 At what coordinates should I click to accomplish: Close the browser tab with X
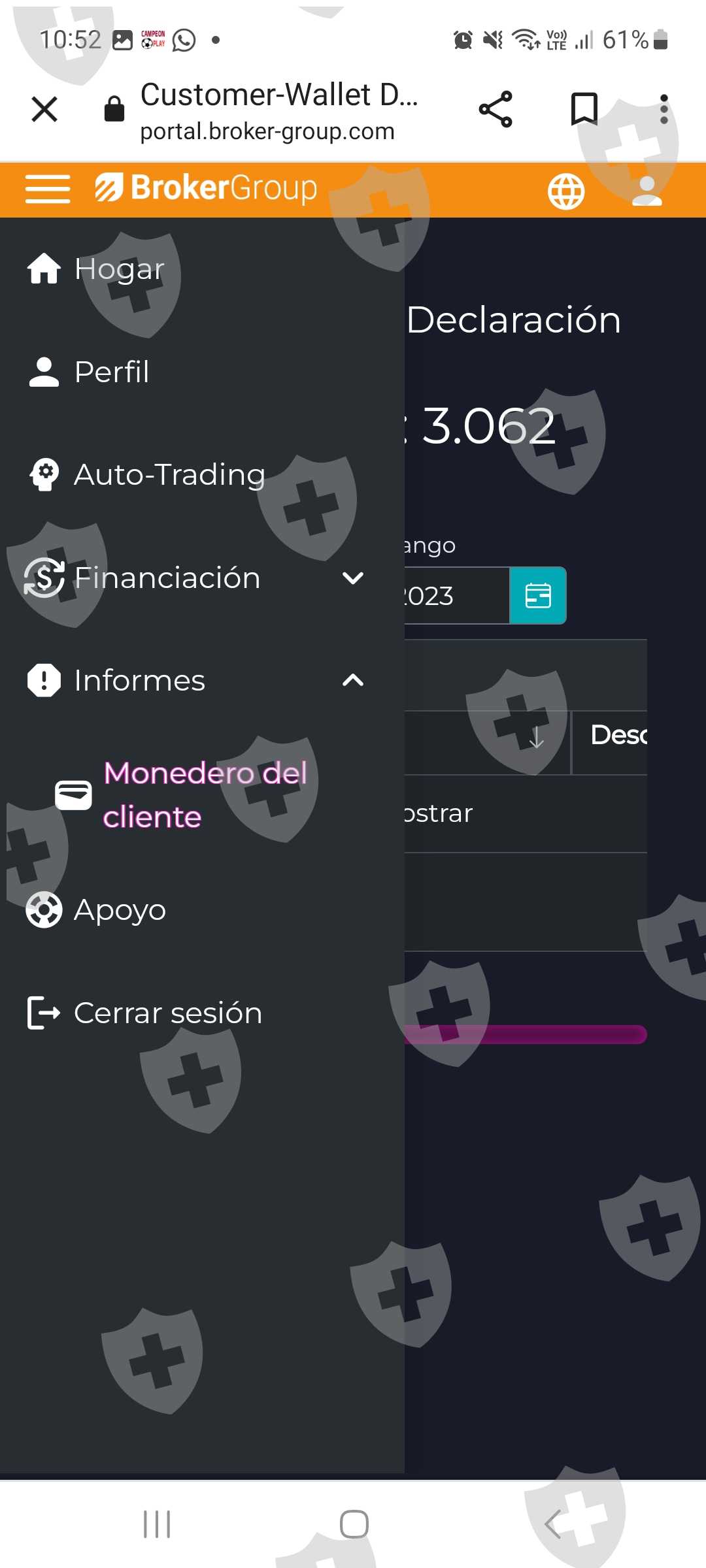pyautogui.click(x=44, y=109)
